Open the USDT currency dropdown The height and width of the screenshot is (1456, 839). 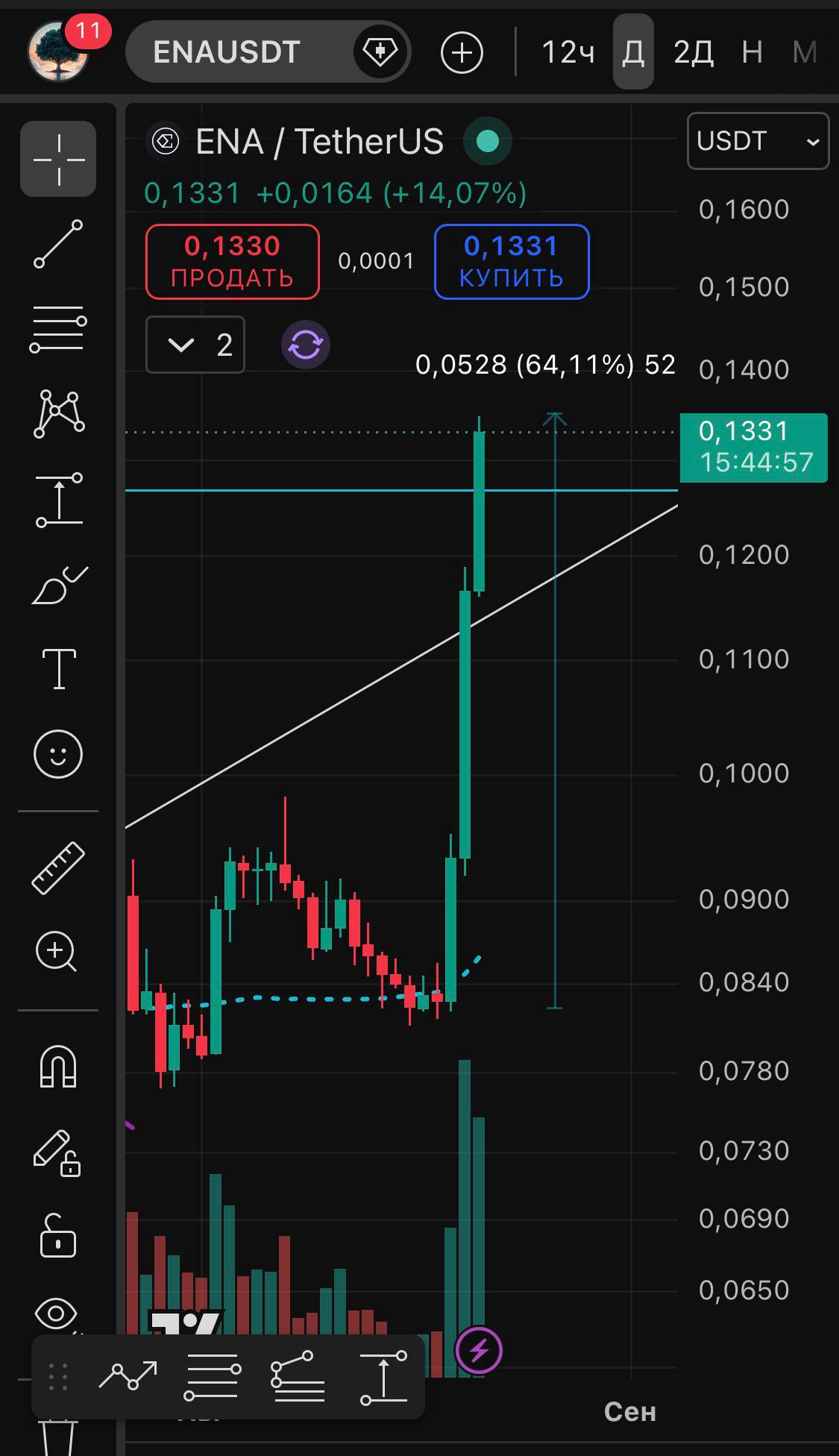758,141
